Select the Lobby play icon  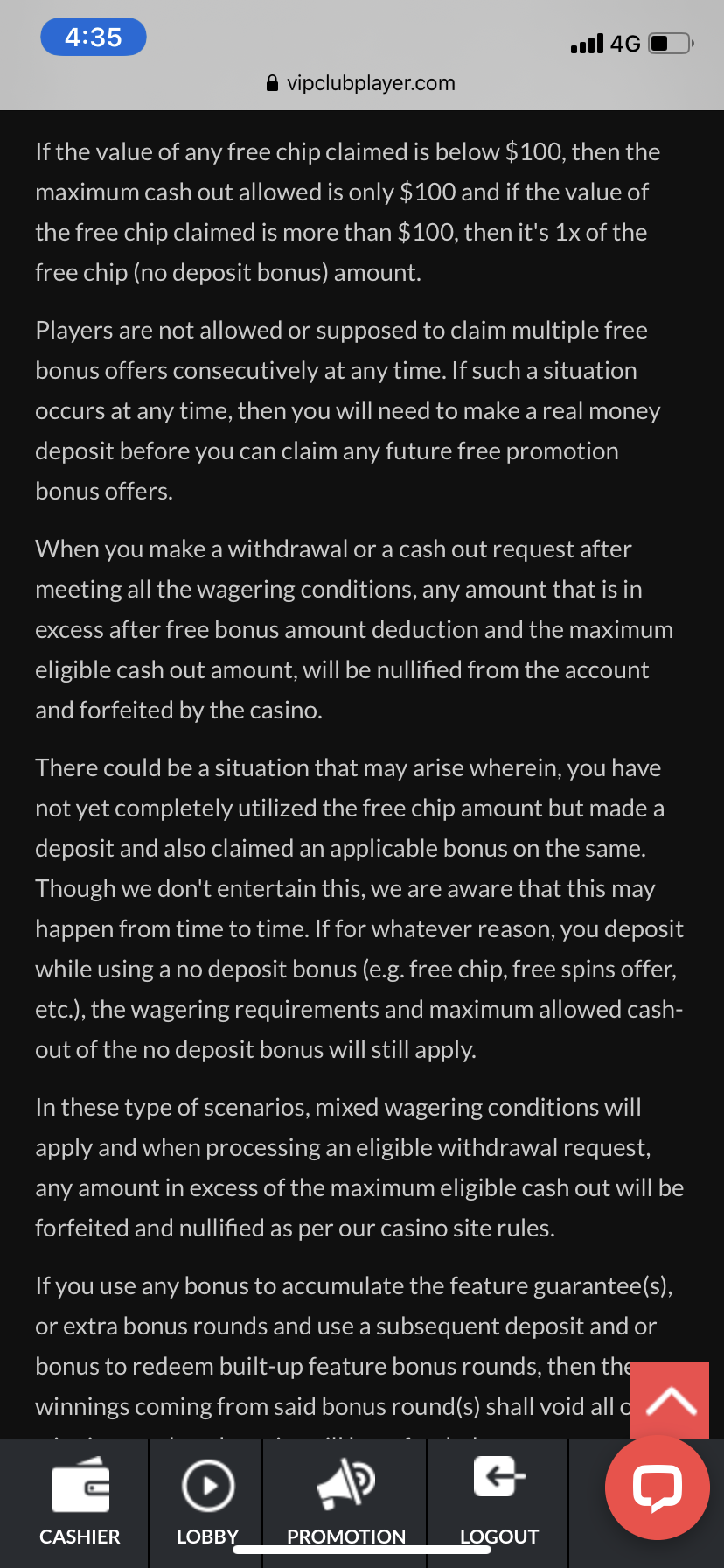[x=207, y=1485]
